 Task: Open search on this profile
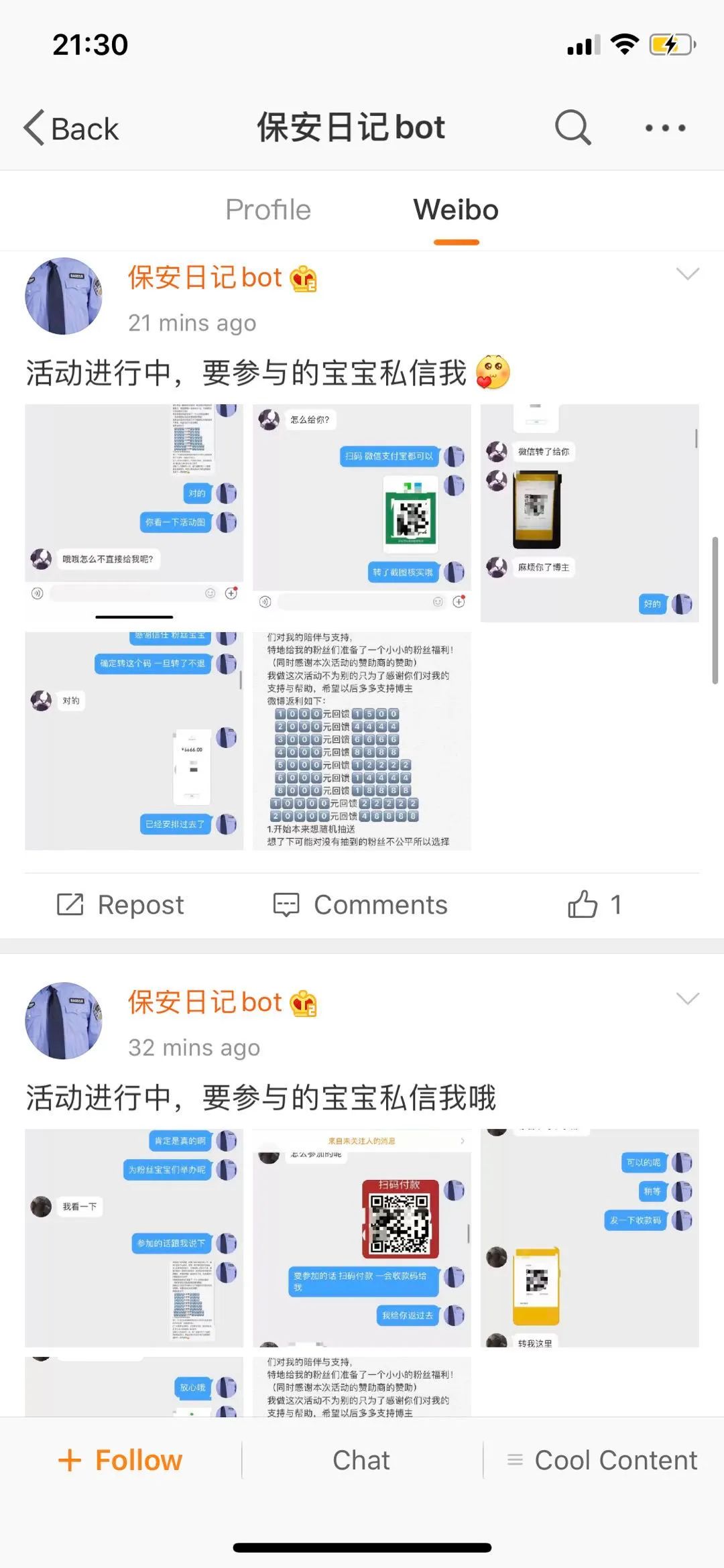573,127
